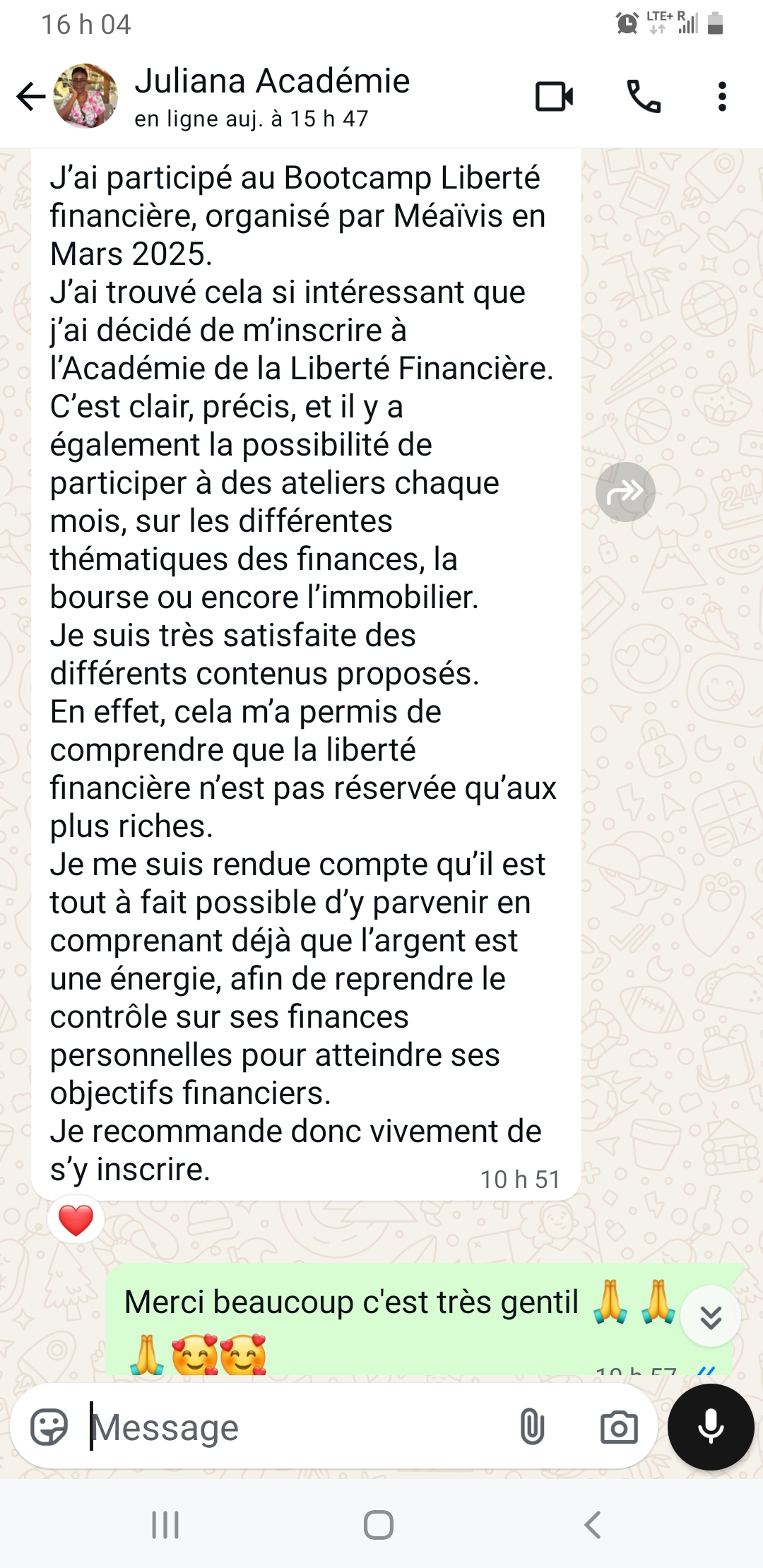Forward the testimonial message
Screen dimensions: 763x1568
(x=625, y=492)
